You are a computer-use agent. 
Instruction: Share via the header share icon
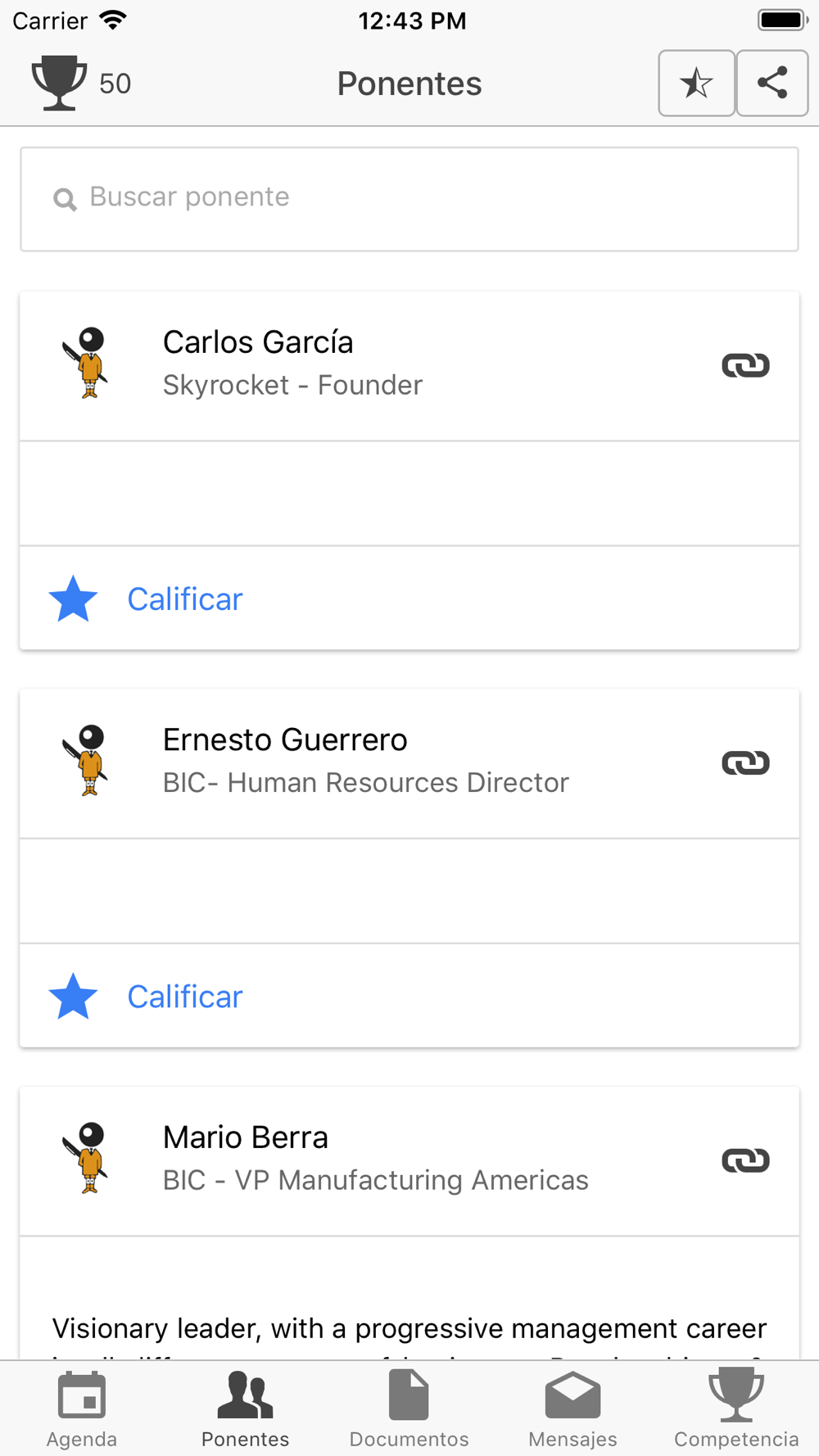click(772, 83)
